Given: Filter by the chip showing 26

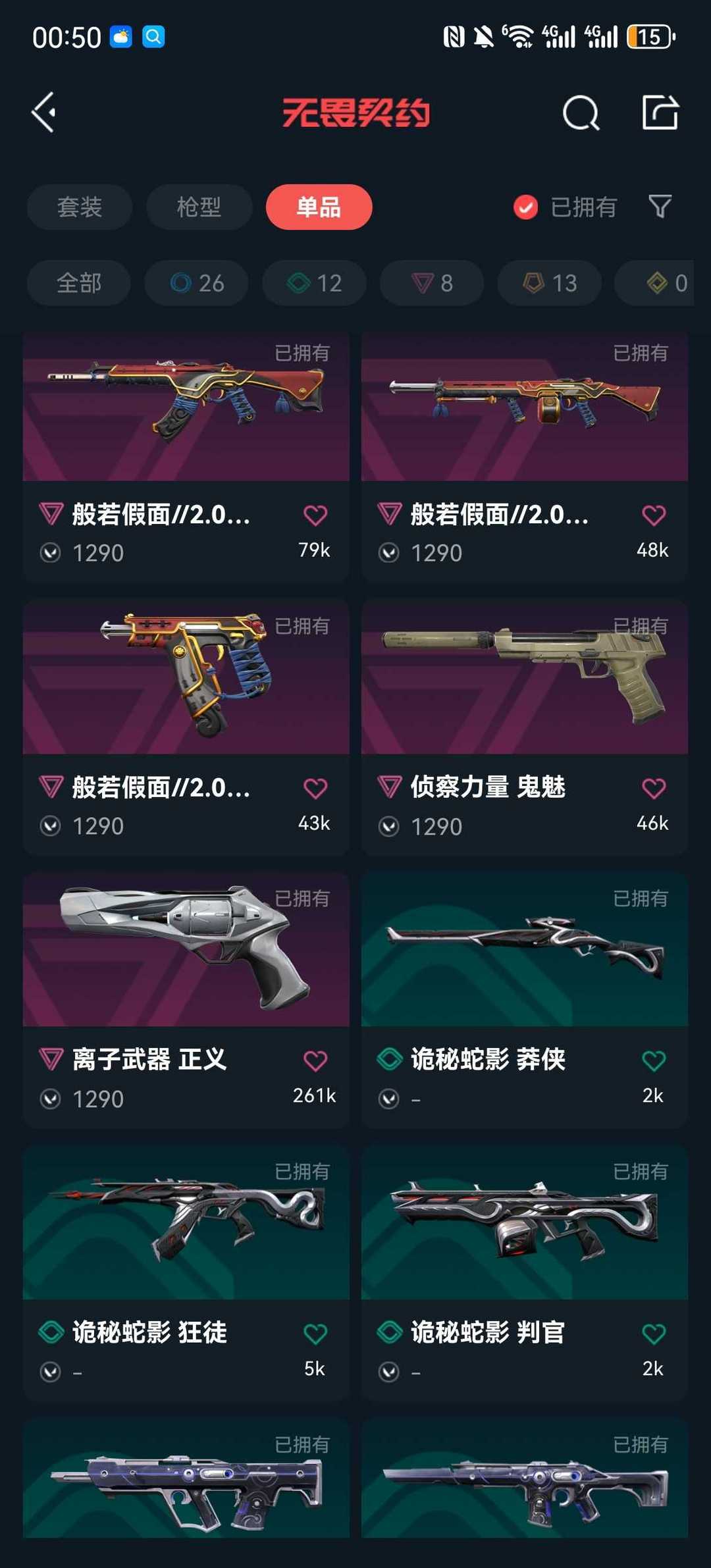Looking at the screenshot, I should point(196,283).
